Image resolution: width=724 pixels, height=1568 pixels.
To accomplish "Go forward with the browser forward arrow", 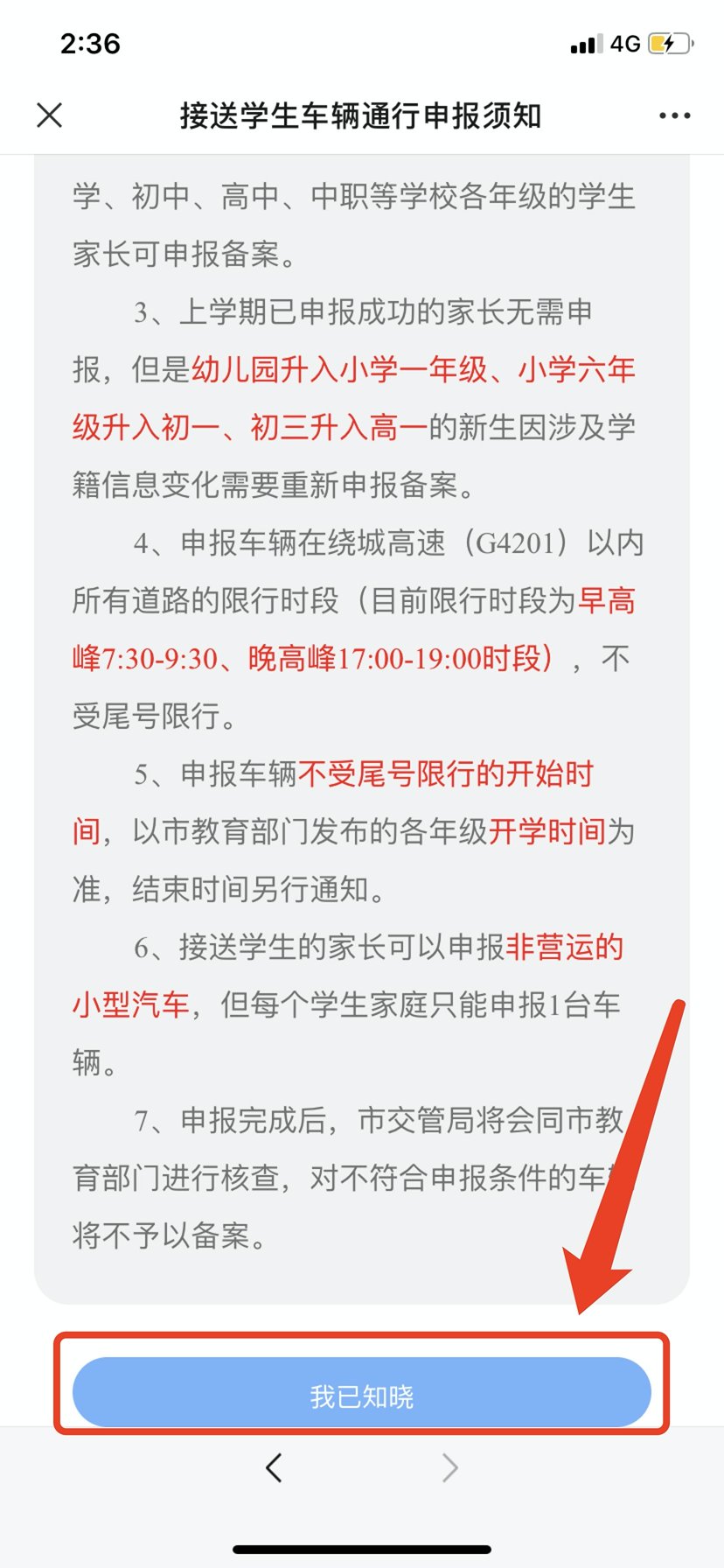I will [449, 1467].
